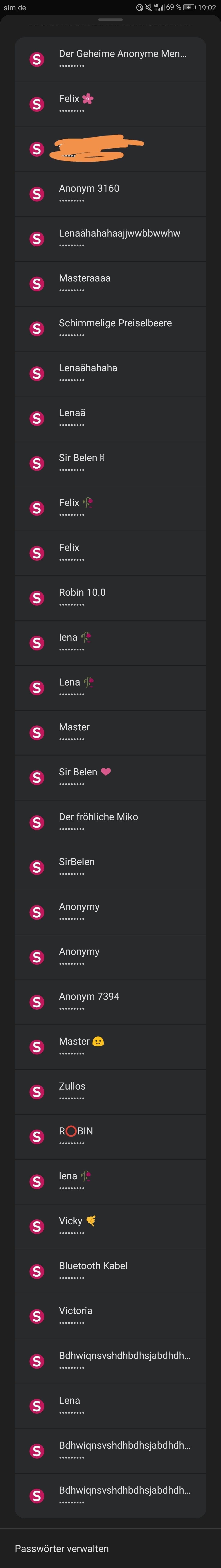Choose the Robin 10.0 account
The width and height of the screenshot is (221, 1568).
(x=110, y=598)
